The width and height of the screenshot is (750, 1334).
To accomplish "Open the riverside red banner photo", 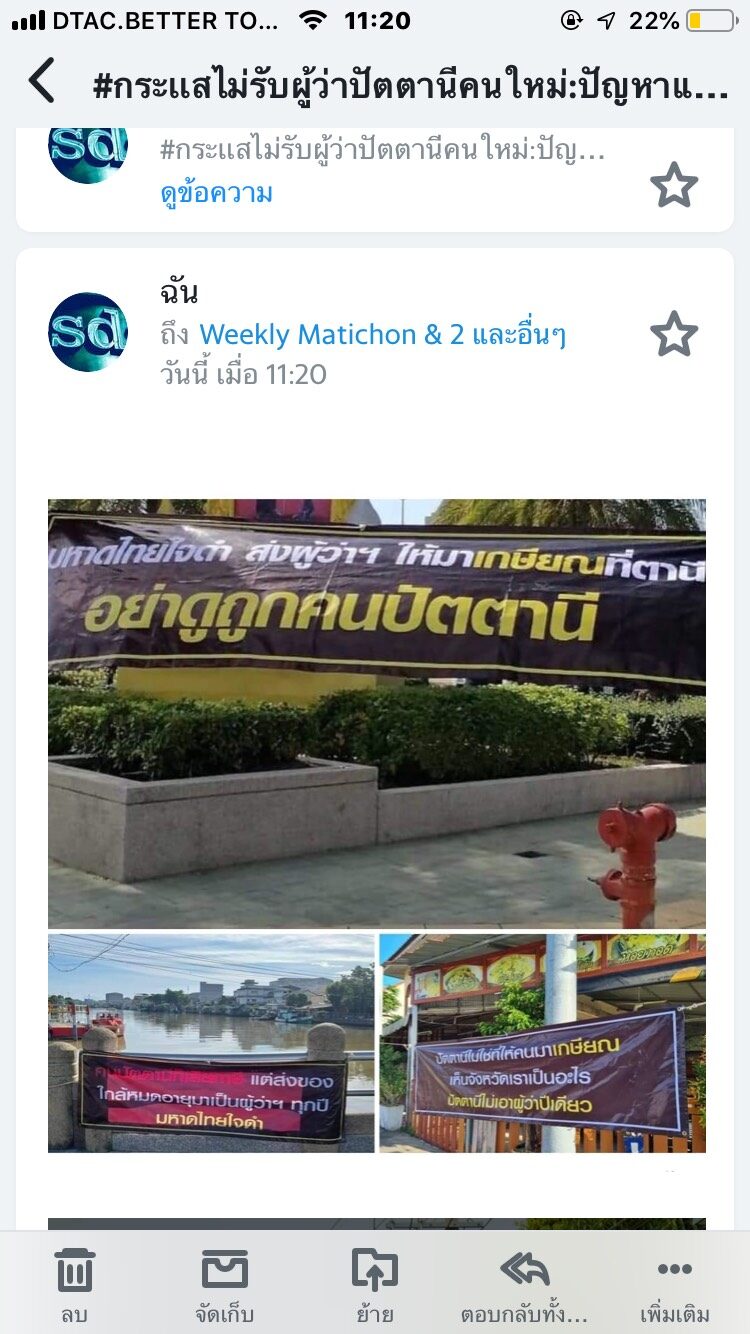I will pos(211,1042).
